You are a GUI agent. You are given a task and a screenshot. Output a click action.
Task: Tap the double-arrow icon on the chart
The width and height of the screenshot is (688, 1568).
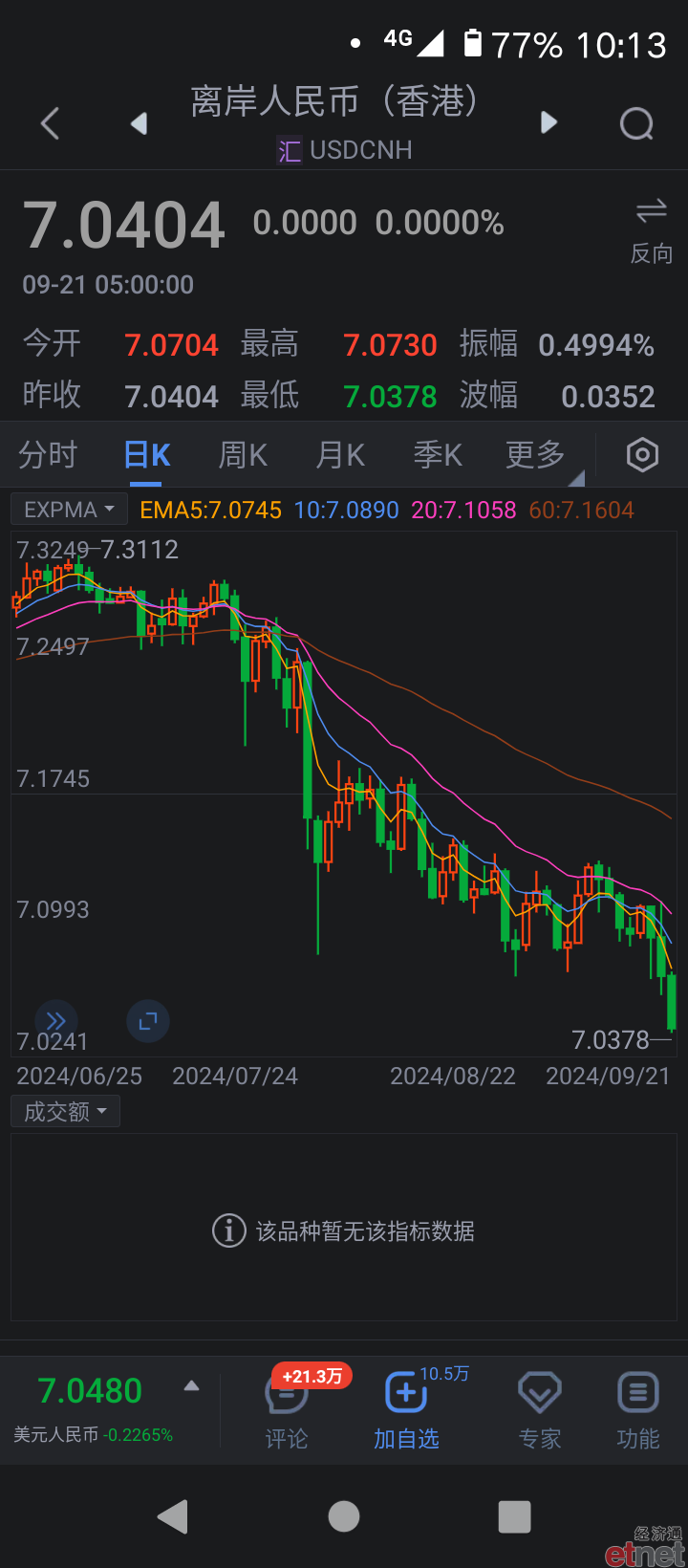click(55, 1021)
